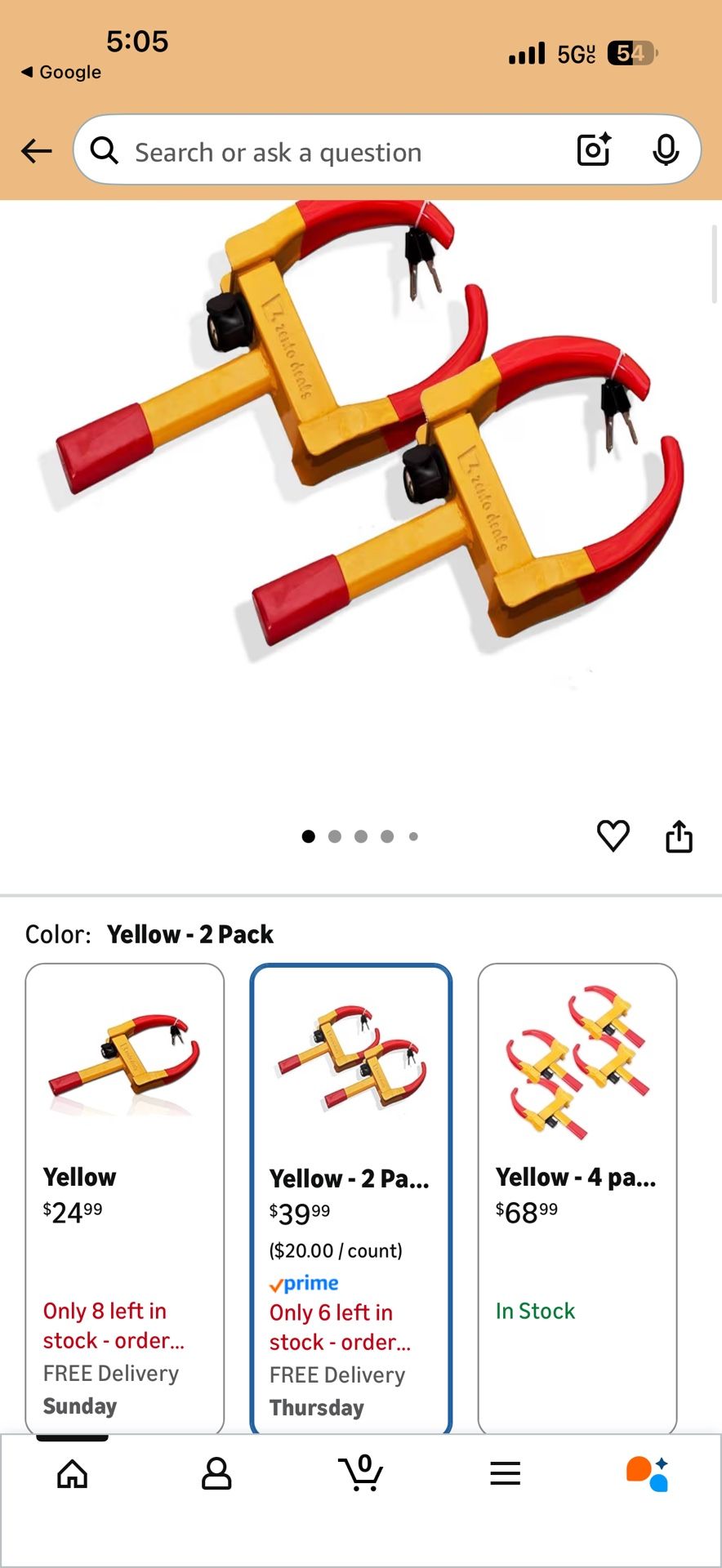
Task: Go back using the arrow beside search
Action: 37,151
